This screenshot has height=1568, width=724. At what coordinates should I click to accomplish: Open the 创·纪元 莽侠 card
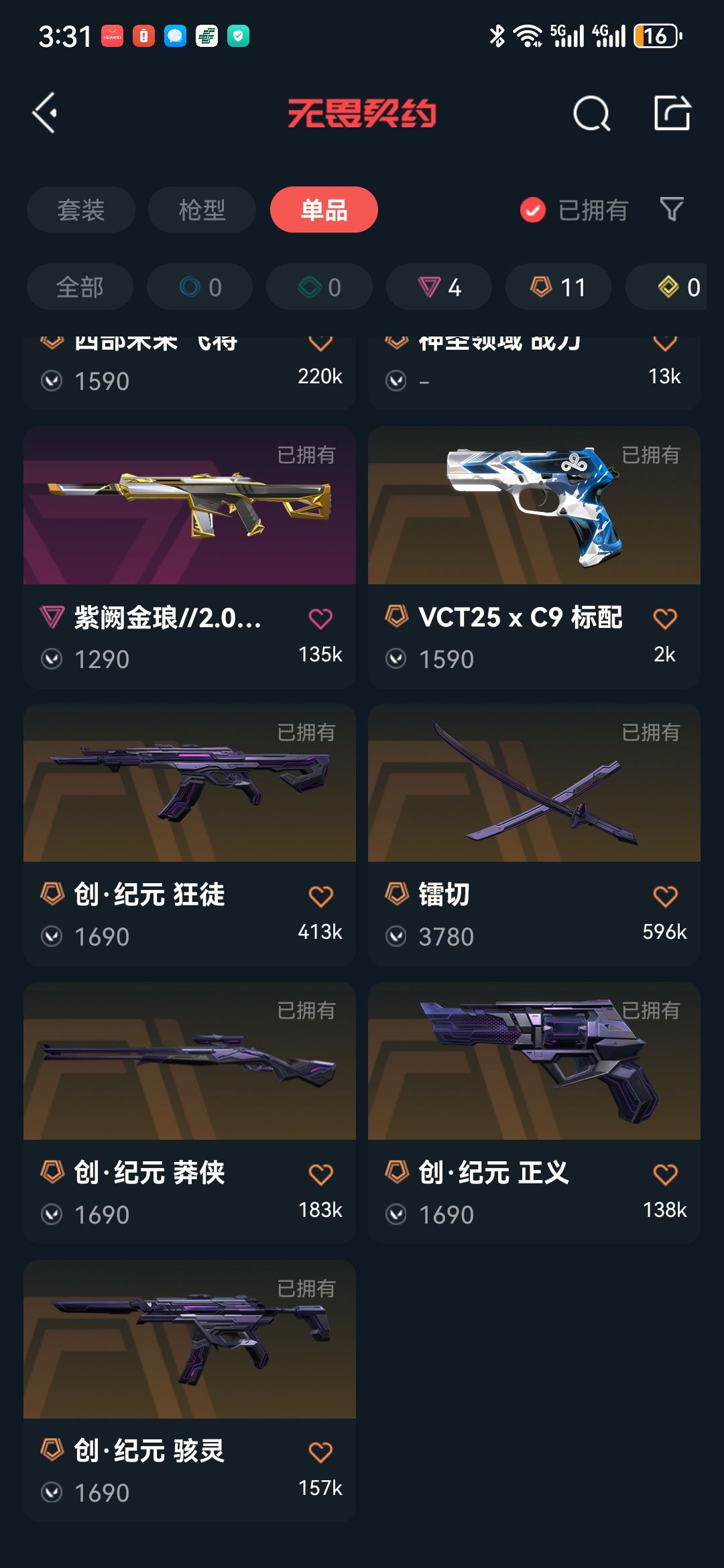click(190, 1113)
